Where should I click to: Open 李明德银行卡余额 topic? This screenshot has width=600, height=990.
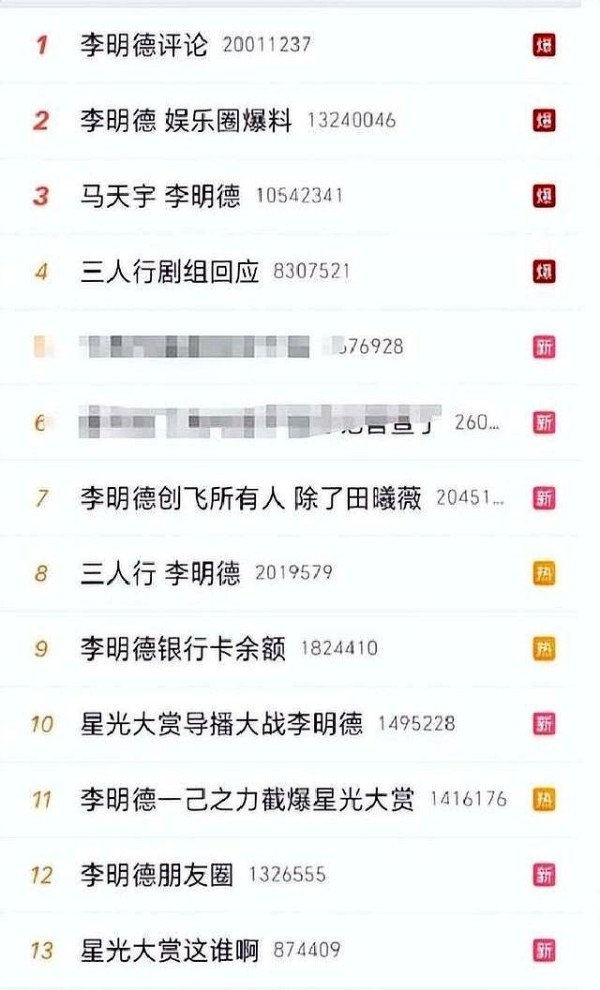tap(183, 648)
